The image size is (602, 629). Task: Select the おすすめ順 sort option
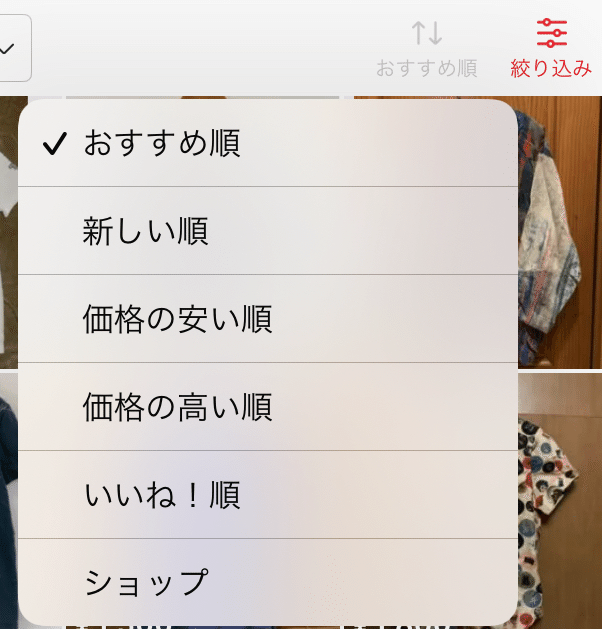tap(160, 144)
